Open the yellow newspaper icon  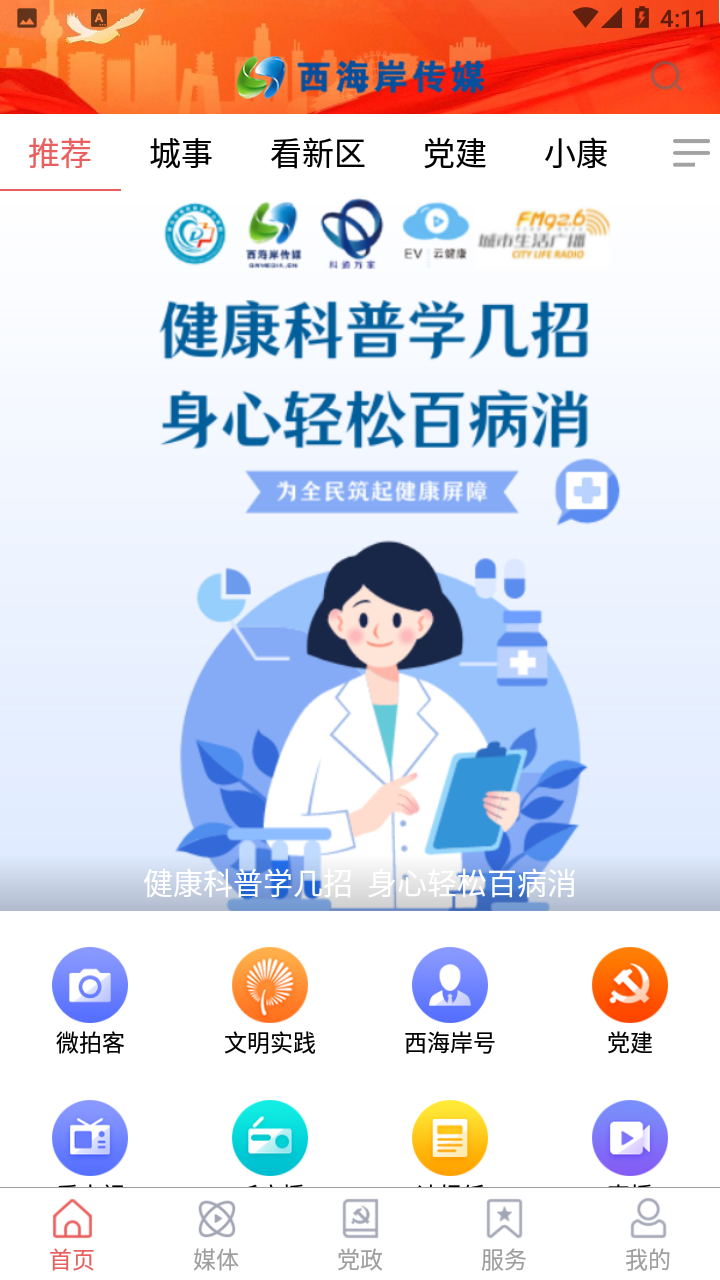click(x=450, y=1137)
